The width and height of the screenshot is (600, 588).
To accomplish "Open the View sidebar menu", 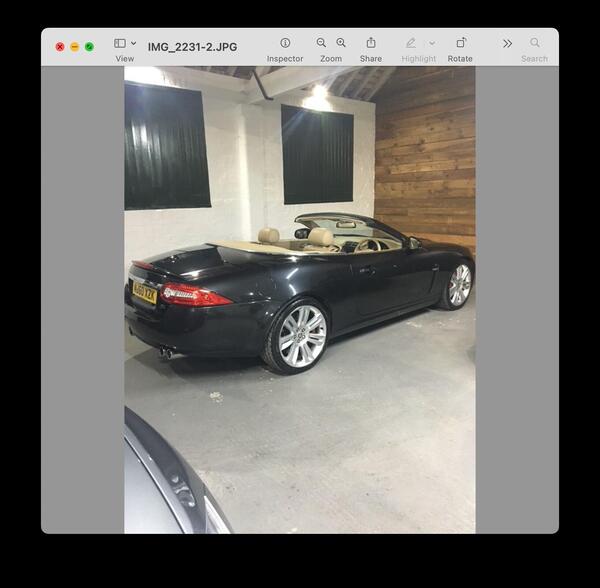I will (124, 44).
